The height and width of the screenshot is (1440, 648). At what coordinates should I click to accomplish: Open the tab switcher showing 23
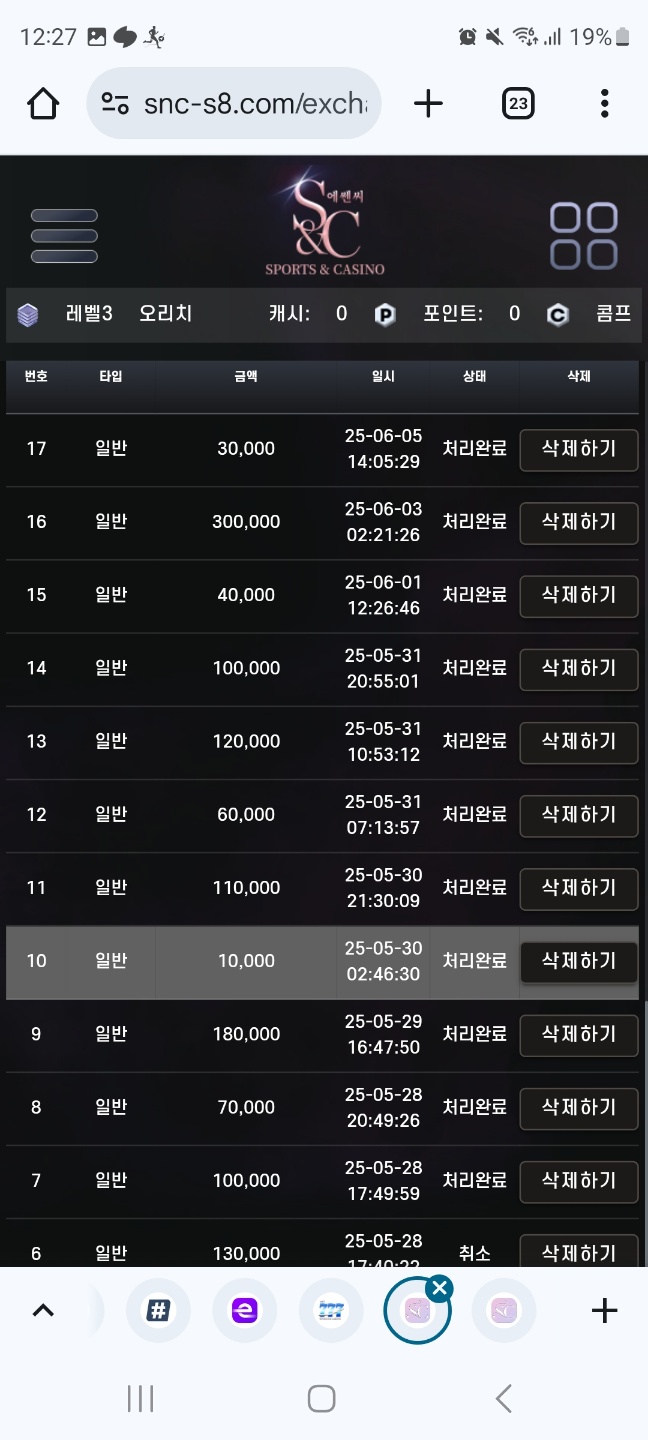tap(518, 103)
